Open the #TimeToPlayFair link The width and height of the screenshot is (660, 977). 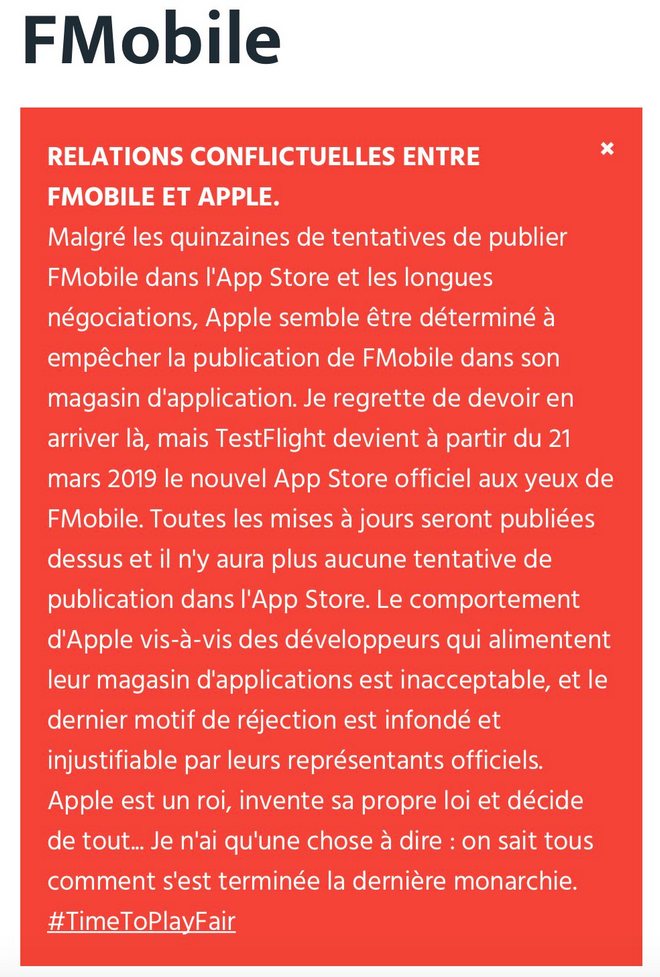(x=141, y=920)
